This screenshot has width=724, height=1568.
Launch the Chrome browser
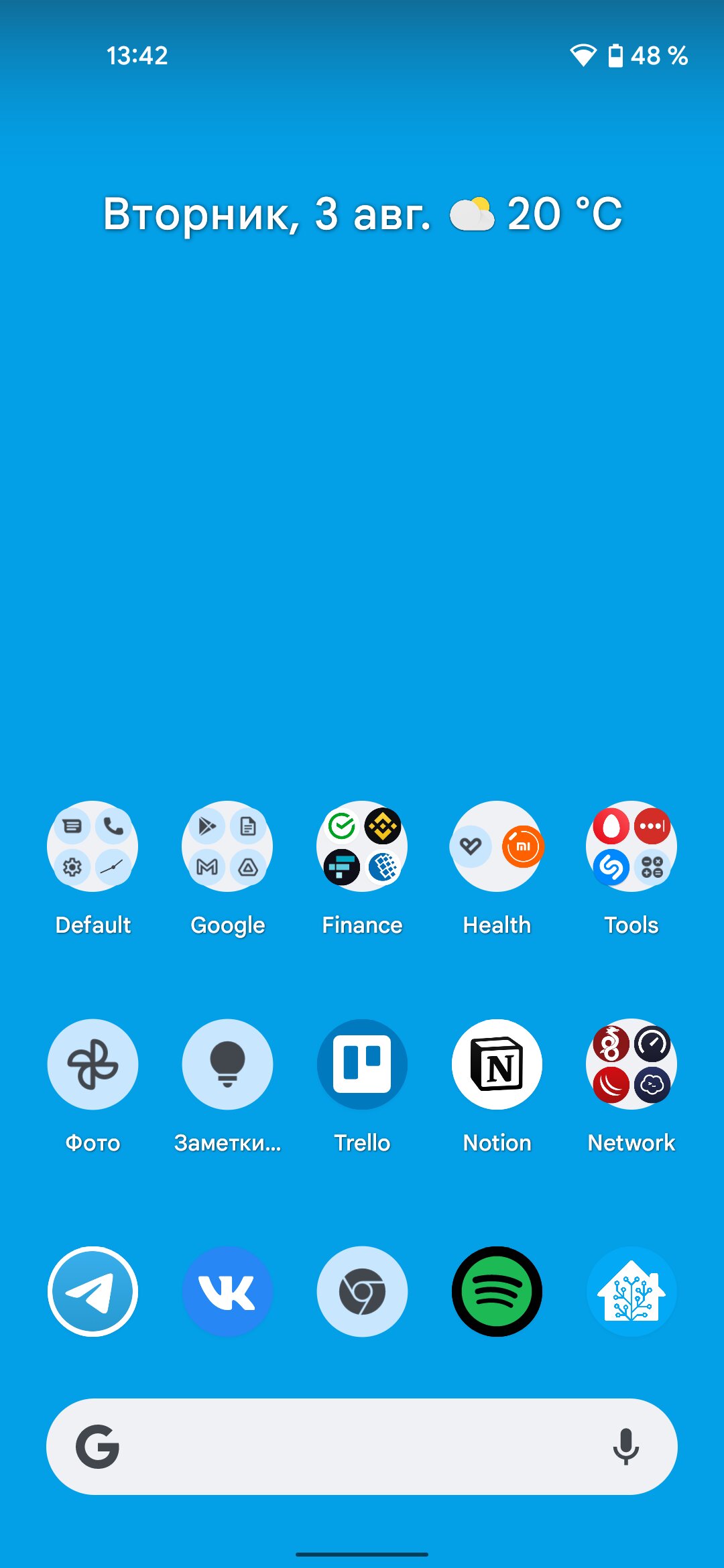pyautogui.click(x=362, y=1291)
